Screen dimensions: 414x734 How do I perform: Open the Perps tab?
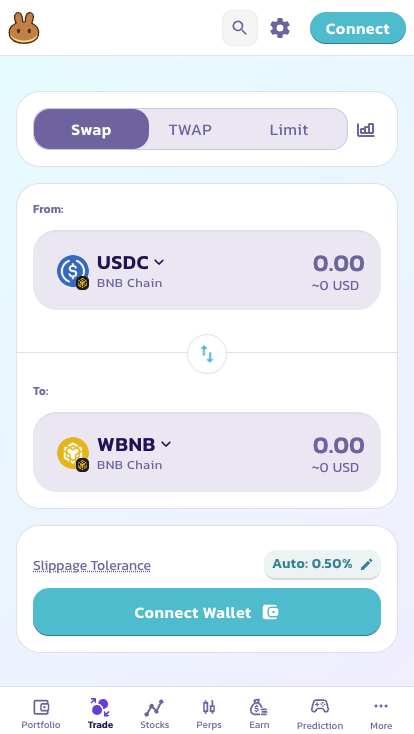pyautogui.click(x=209, y=713)
